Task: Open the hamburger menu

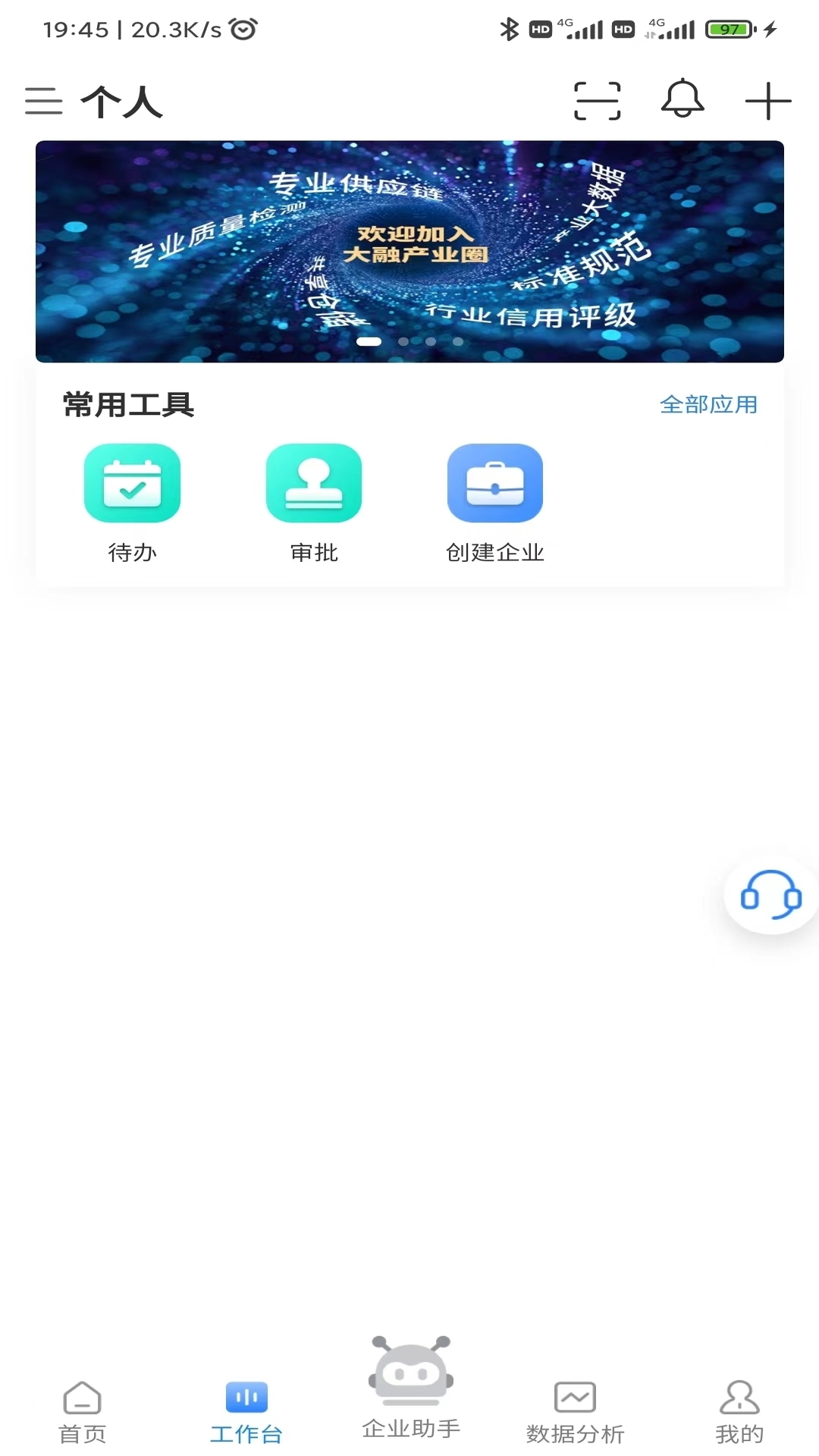Action: [x=44, y=101]
